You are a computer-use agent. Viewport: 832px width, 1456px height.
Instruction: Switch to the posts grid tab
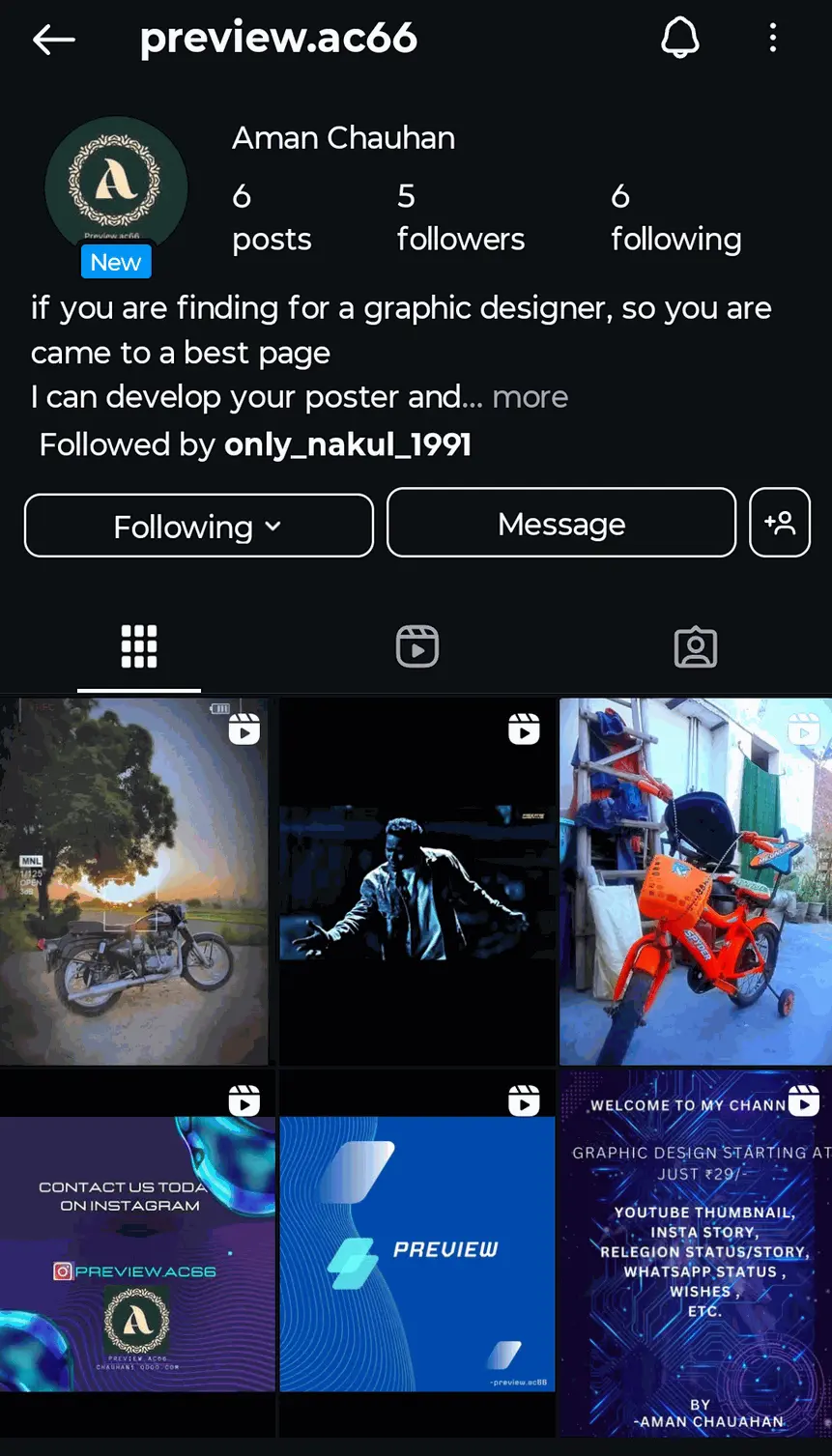[x=138, y=646]
